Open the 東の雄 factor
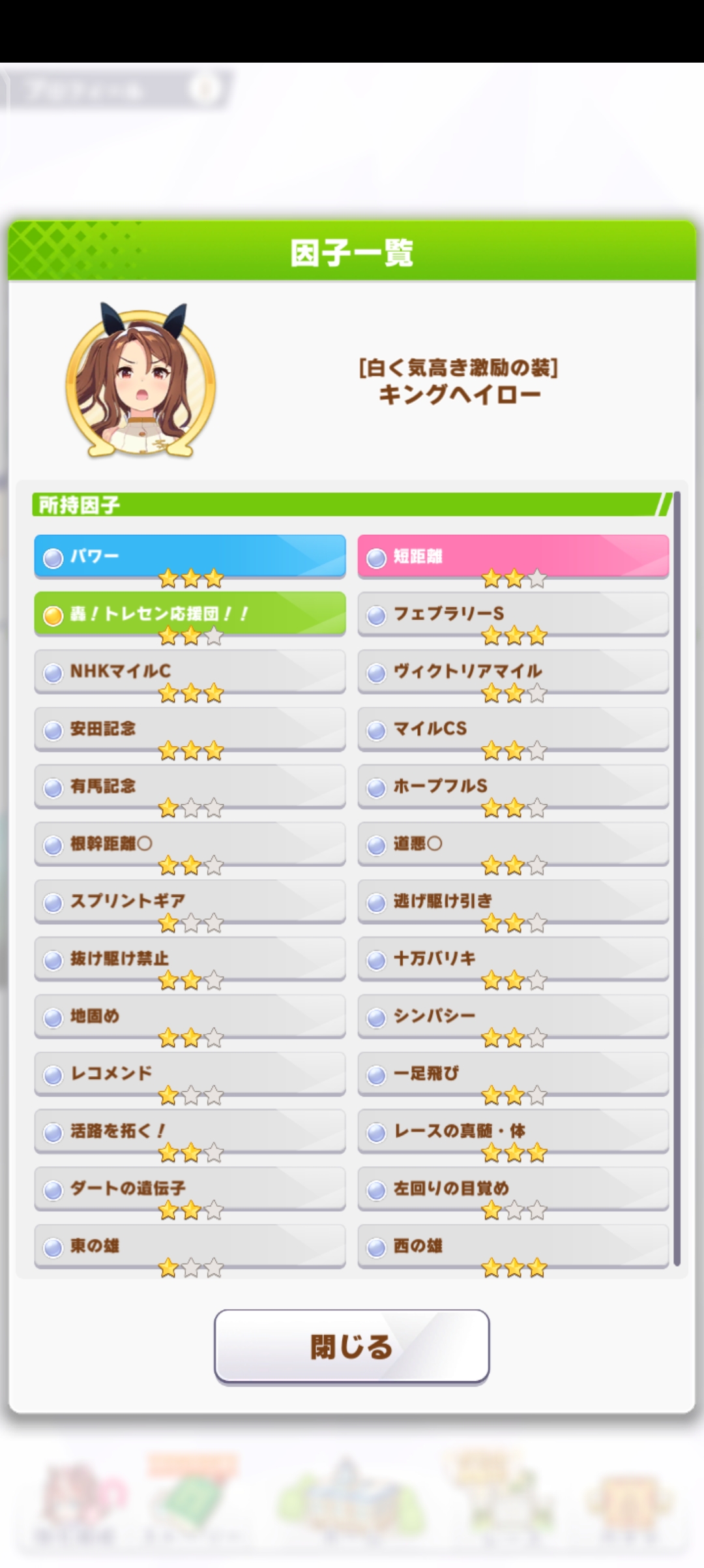This screenshot has height=1568, width=704. 190,1245
